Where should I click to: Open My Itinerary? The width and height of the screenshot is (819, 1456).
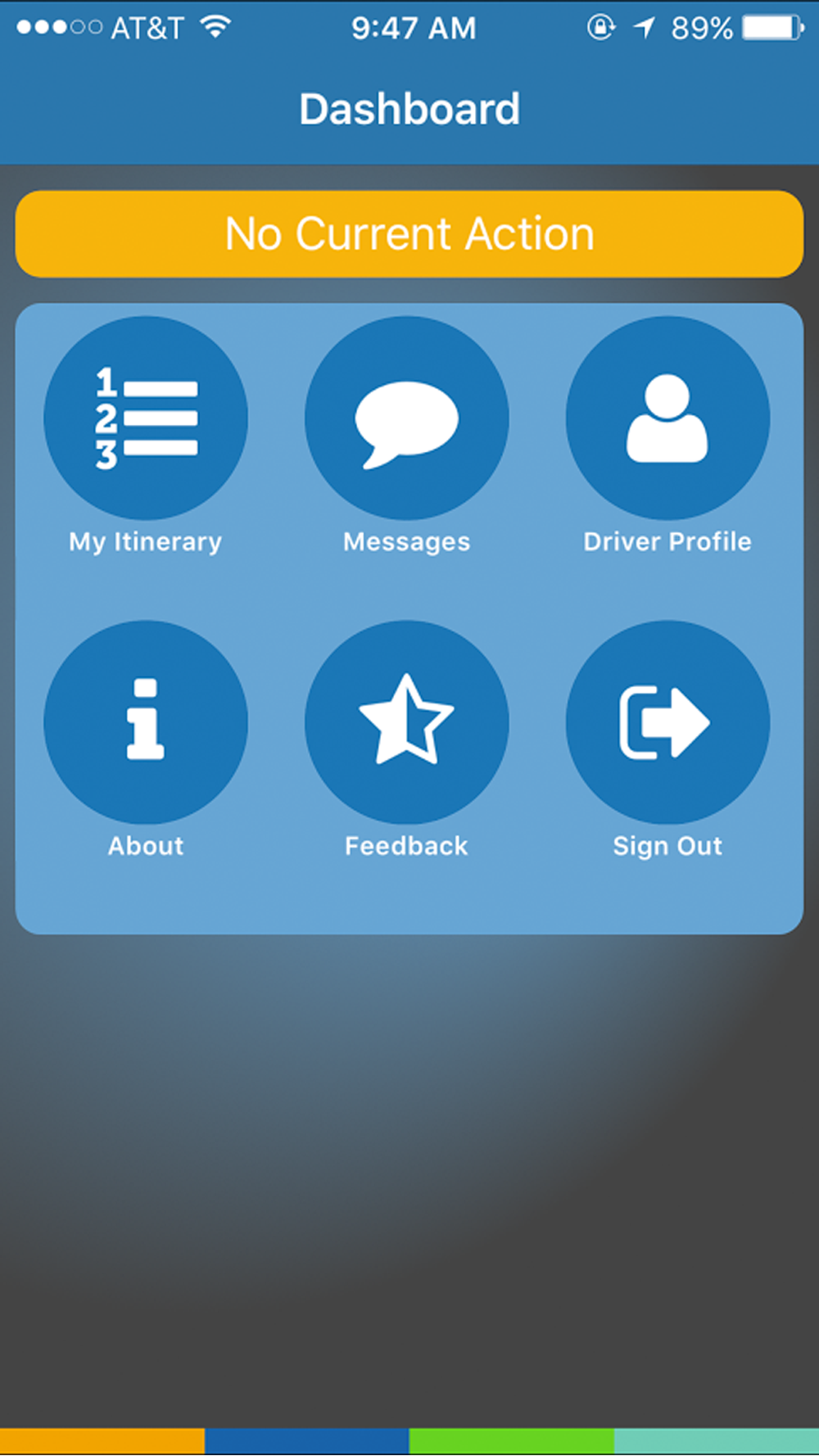point(146,418)
